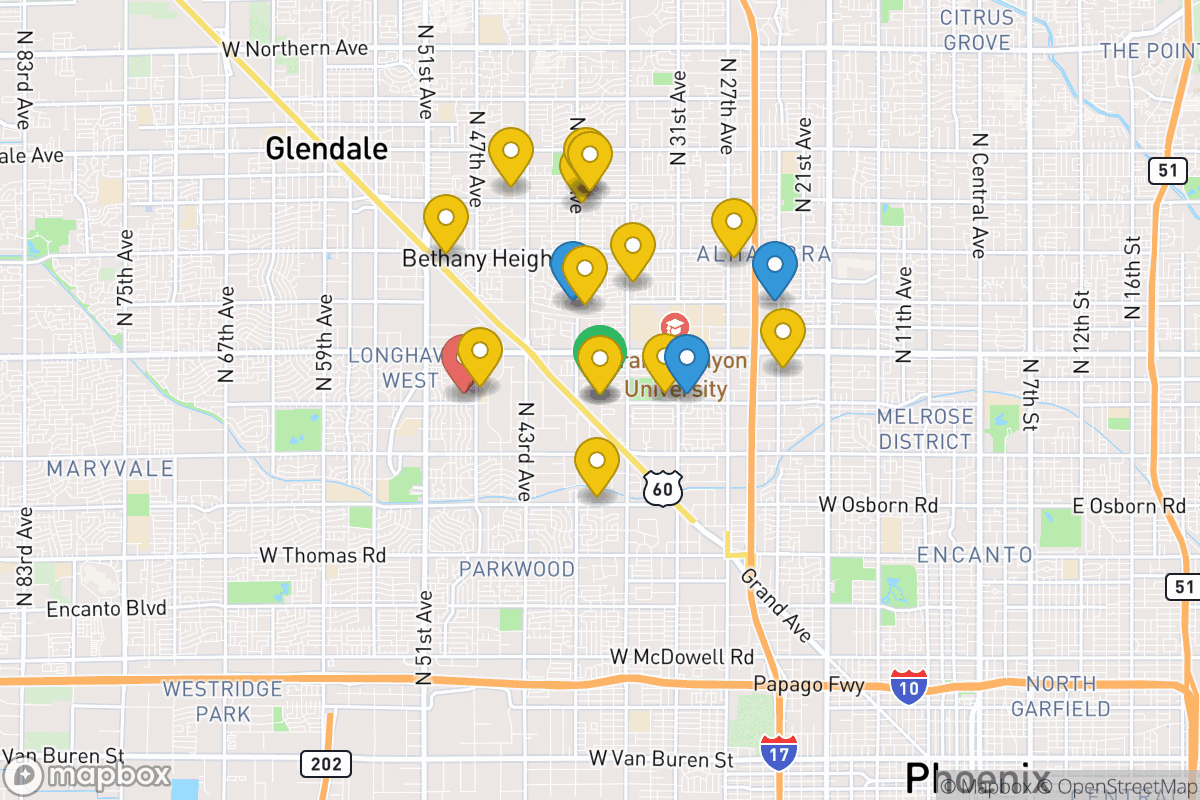Screen dimensions: 1200x800
Task: Open the yellow pin above Bethany Heights label
Action: pyautogui.click(x=446, y=220)
